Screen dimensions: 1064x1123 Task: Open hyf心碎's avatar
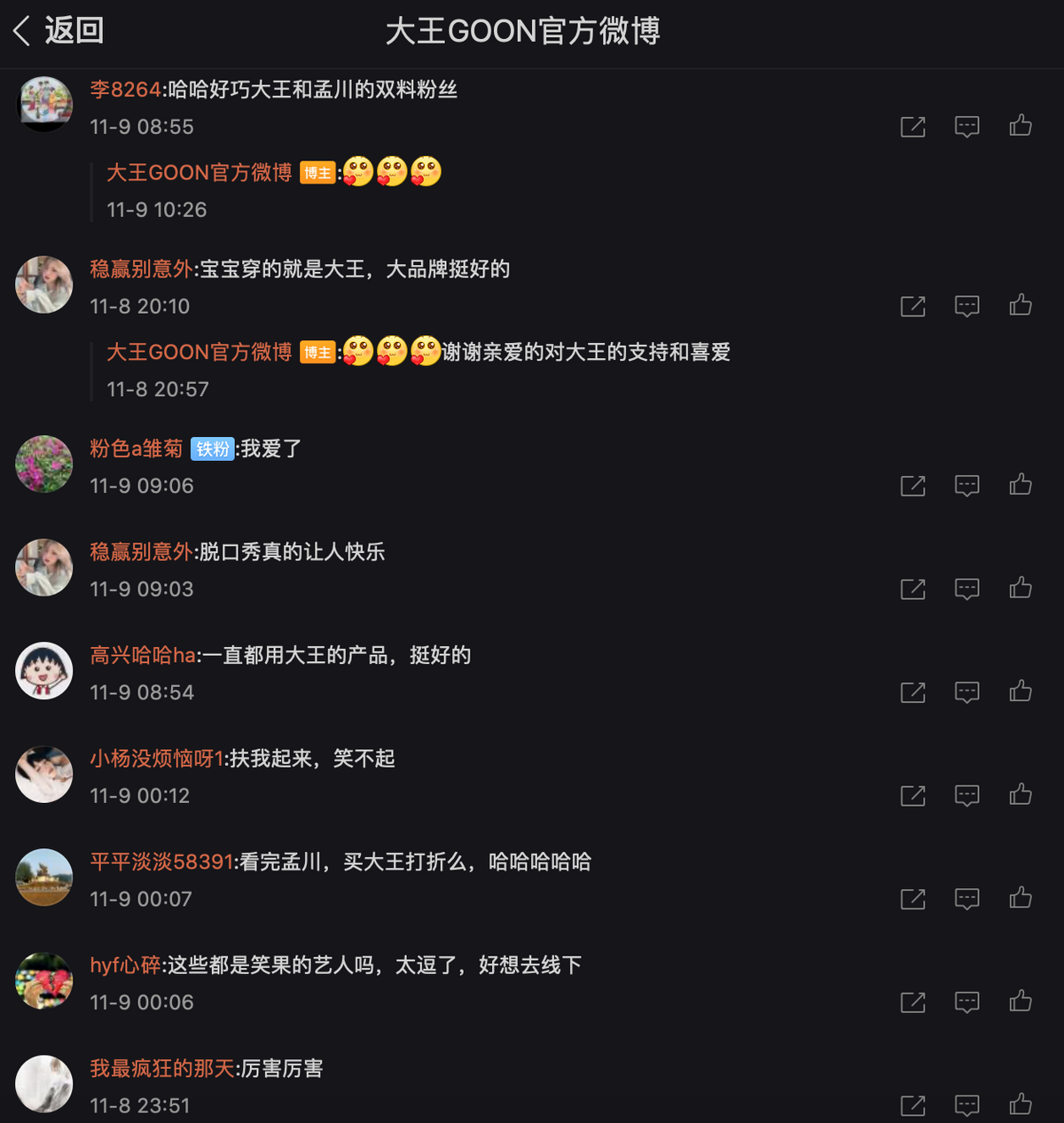44,981
